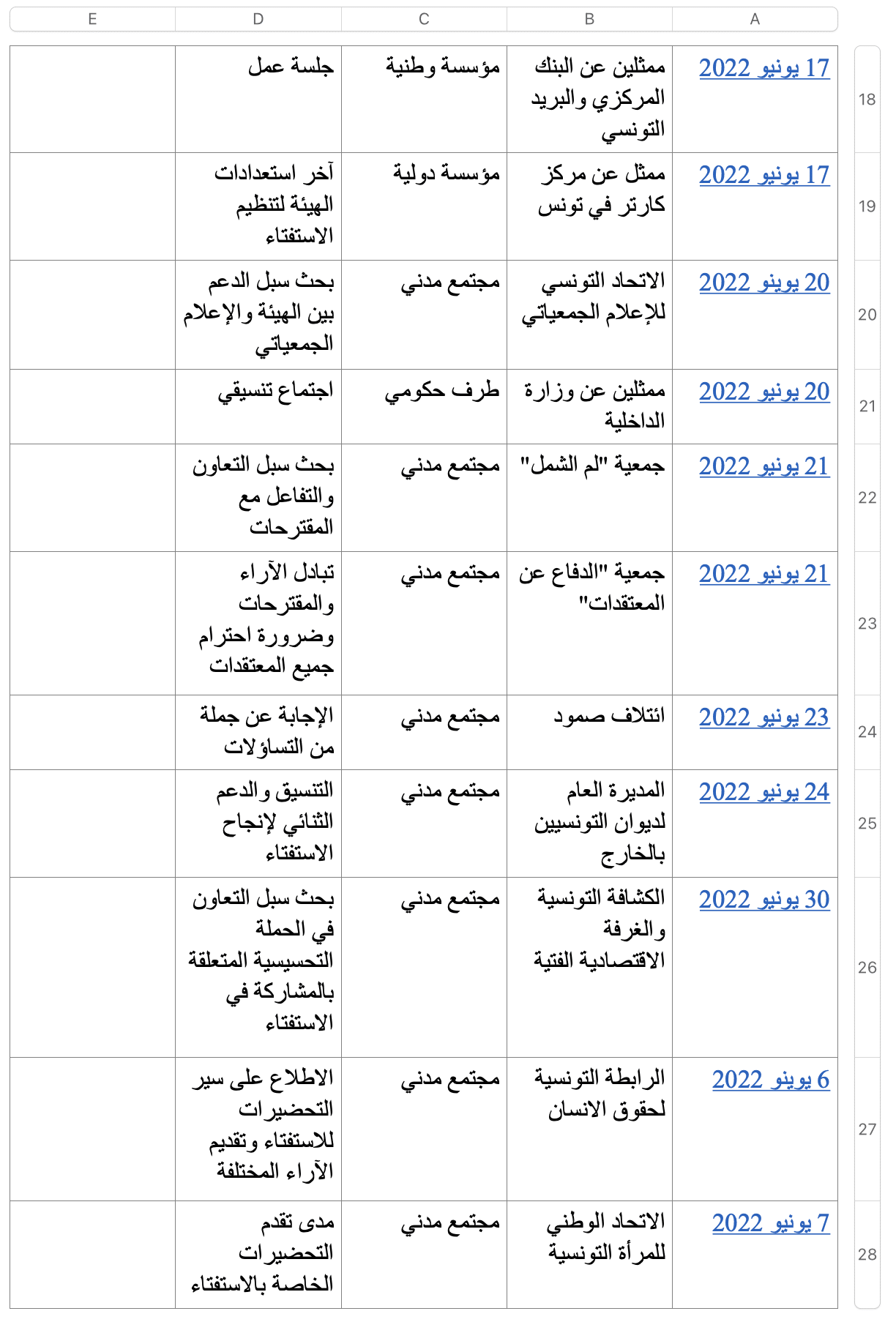The height and width of the screenshot is (1322, 896).
Task: Select column A header
Action: pyautogui.click(x=755, y=20)
